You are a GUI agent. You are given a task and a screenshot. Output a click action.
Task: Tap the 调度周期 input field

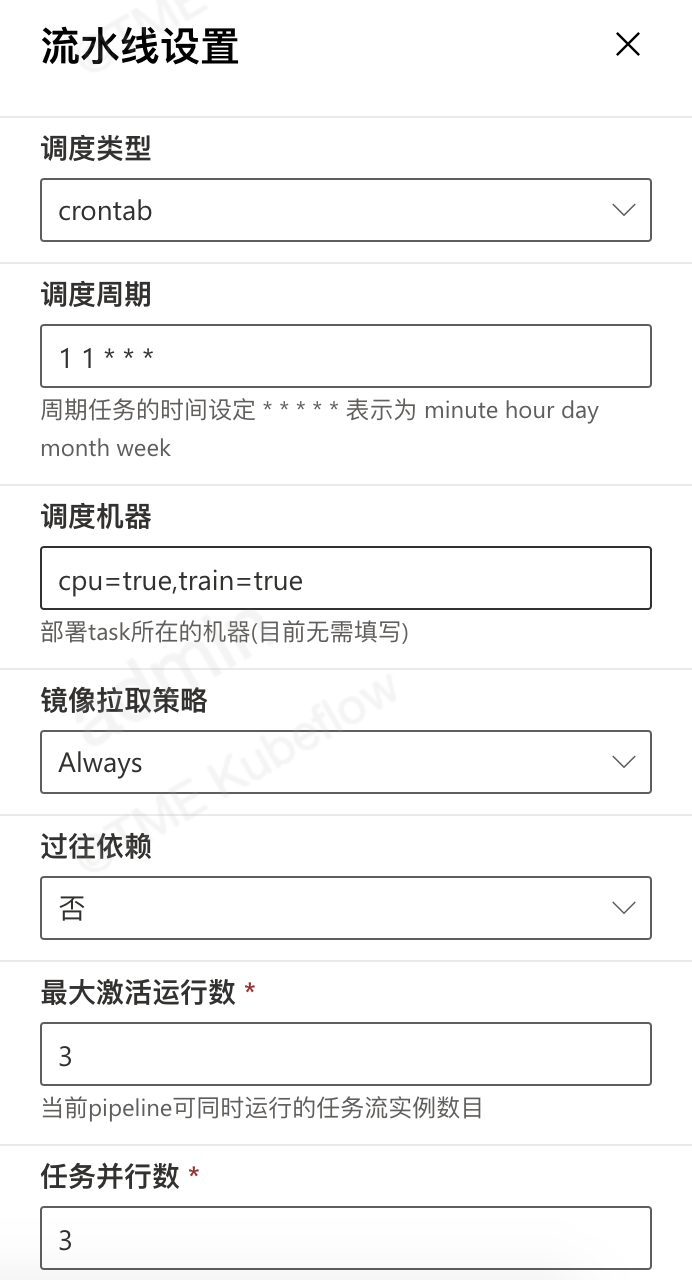[x=346, y=356]
